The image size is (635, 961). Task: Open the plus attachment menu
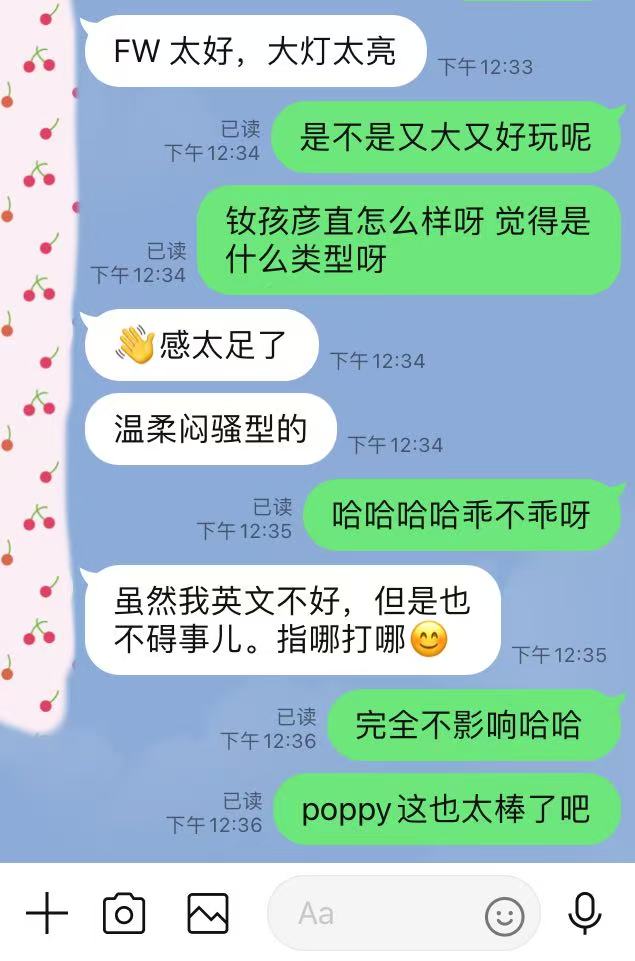coord(47,913)
